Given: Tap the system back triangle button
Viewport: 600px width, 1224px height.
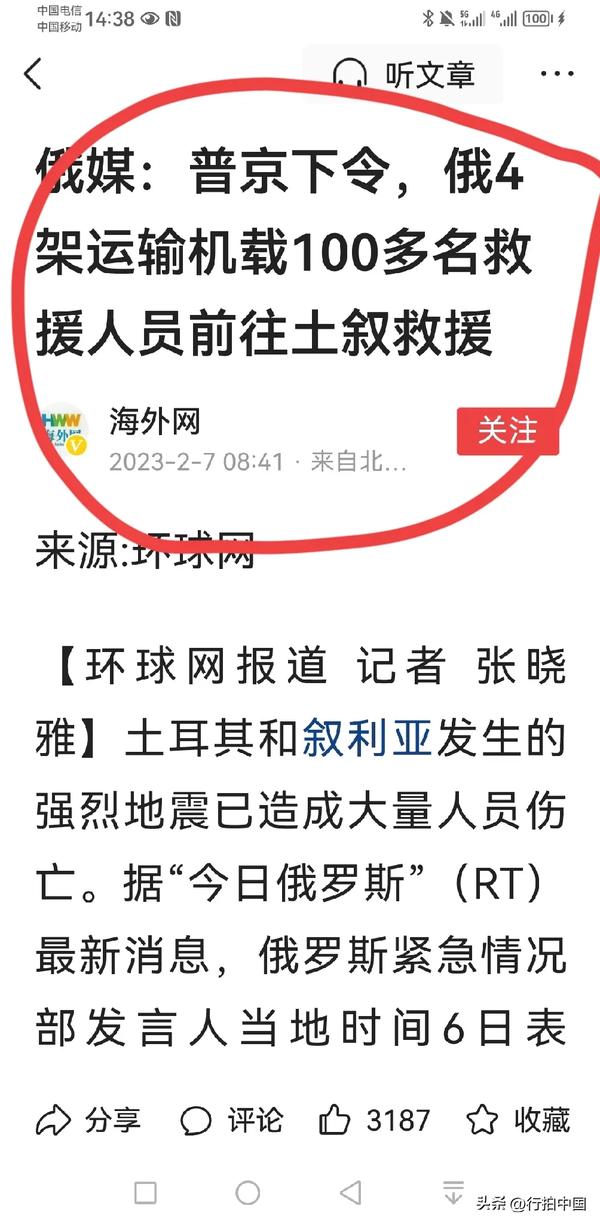Looking at the screenshot, I should tap(350, 1192).
